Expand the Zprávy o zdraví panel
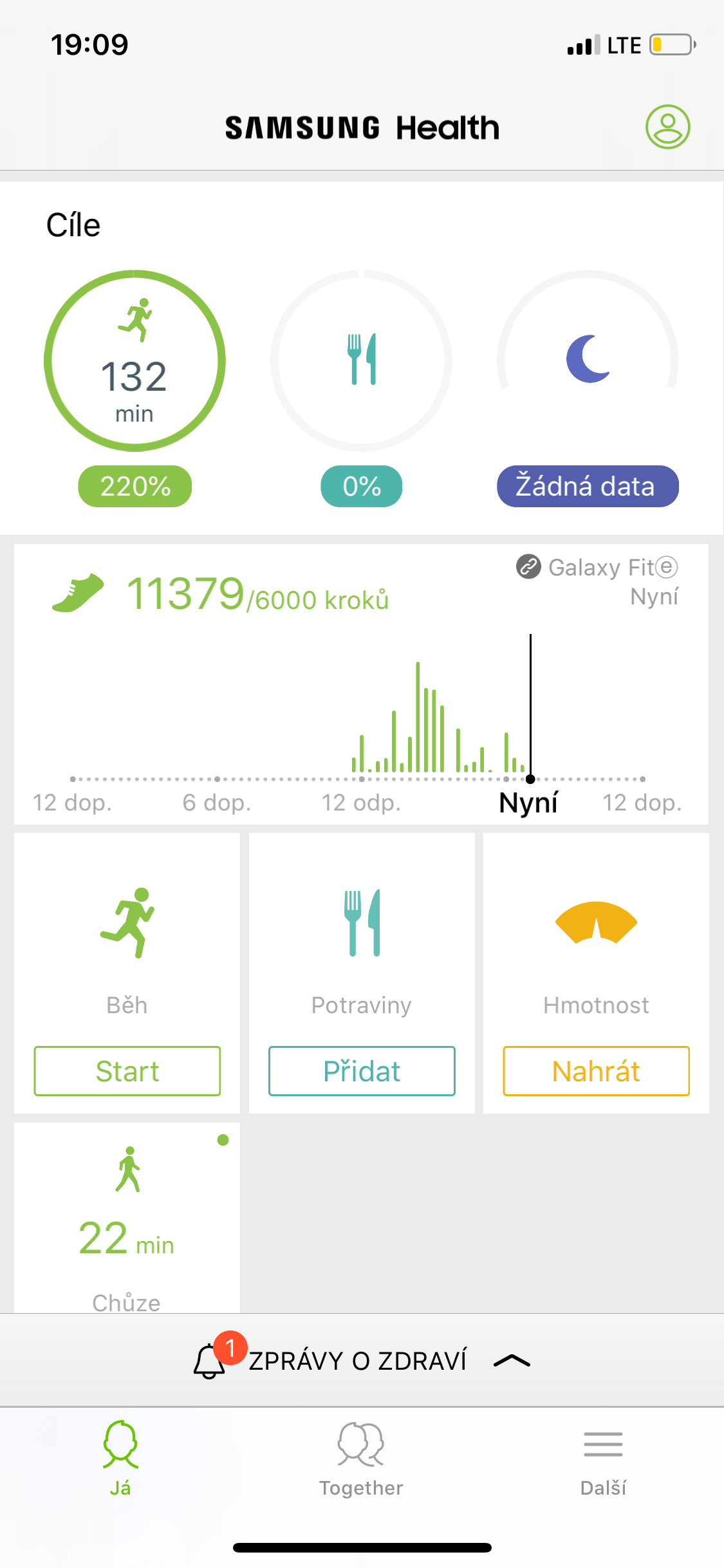Image resolution: width=724 pixels, height=1568 pixels. tap(361, 1360)
